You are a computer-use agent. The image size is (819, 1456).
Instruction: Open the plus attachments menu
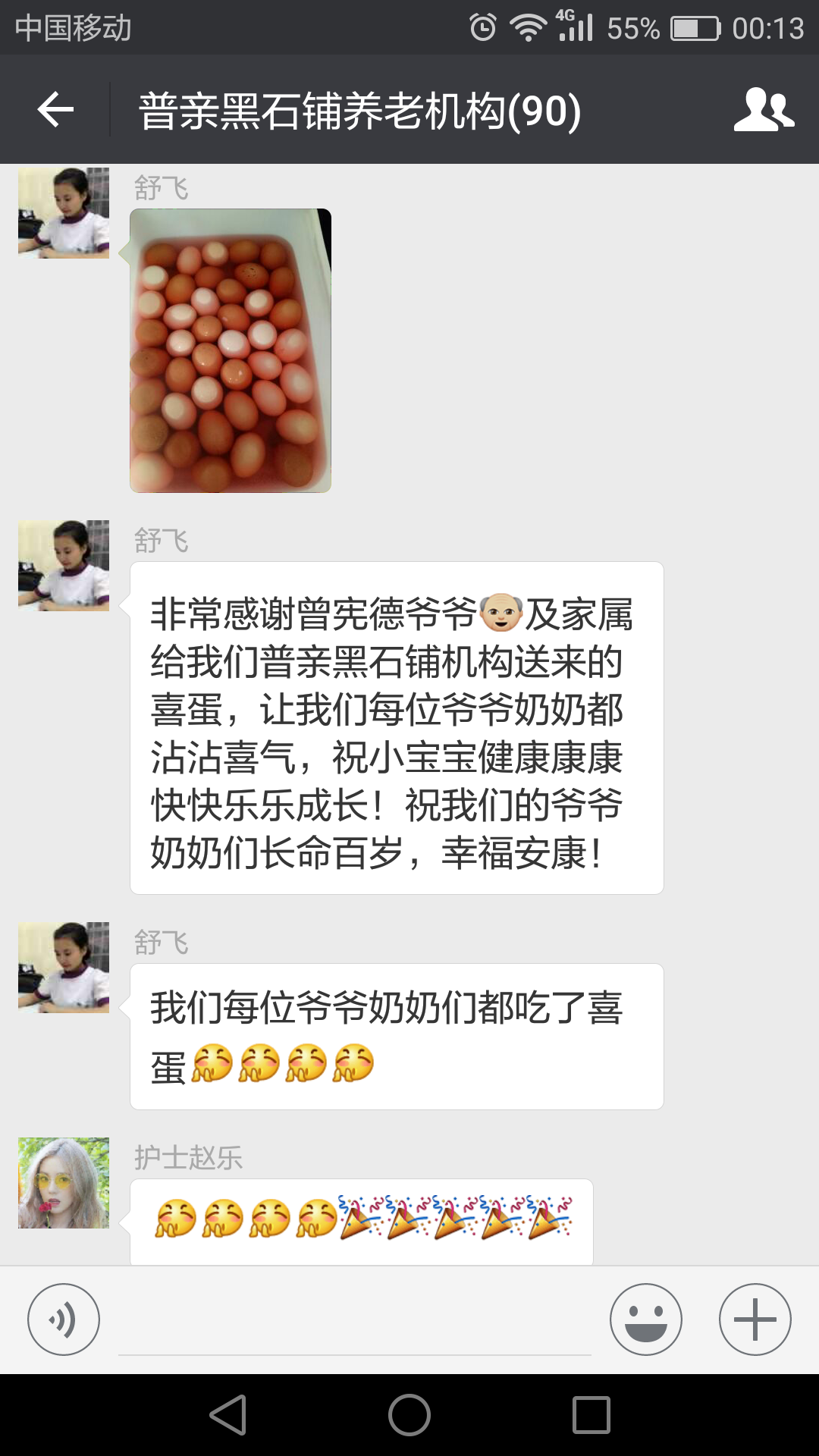[755, 1319]
